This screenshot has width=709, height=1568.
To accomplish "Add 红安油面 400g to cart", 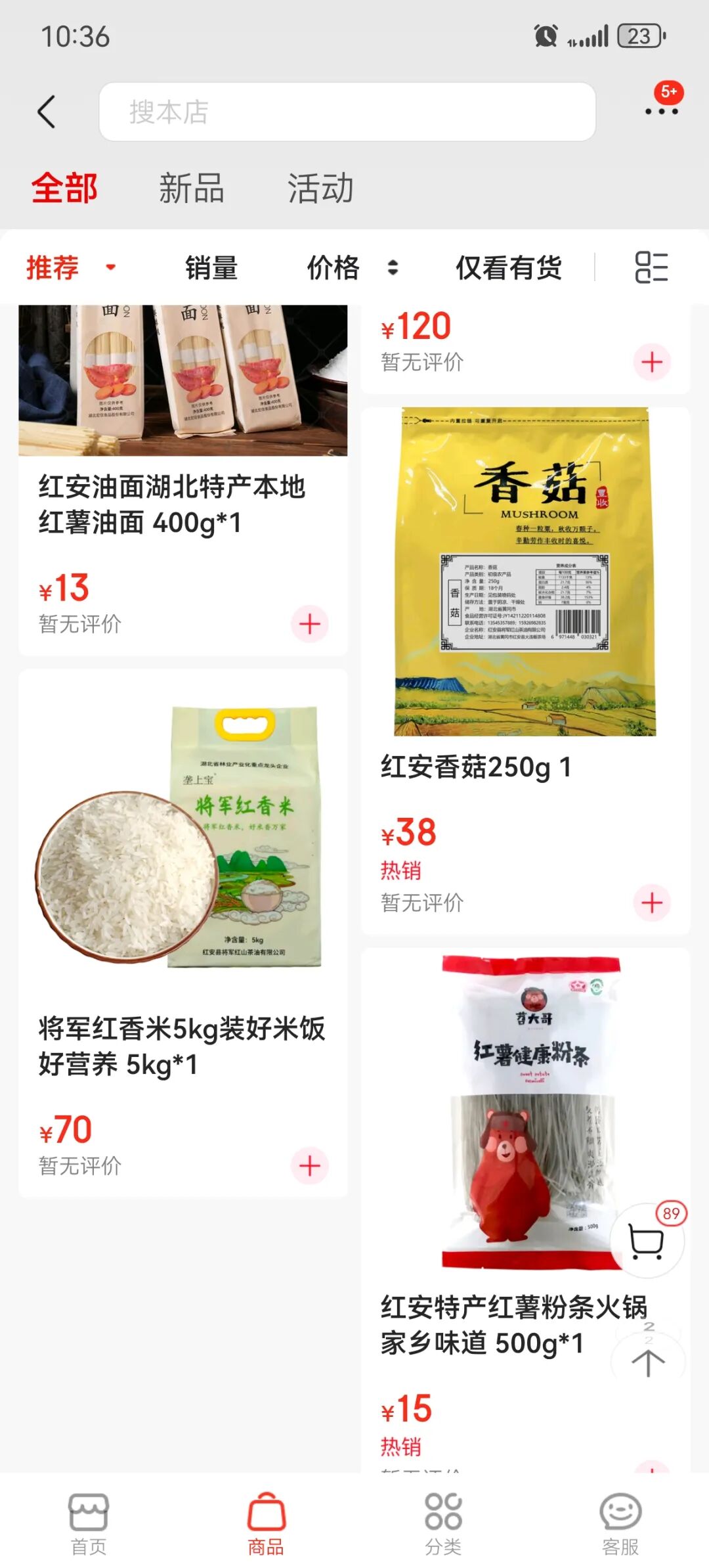I will coord(310,624).
